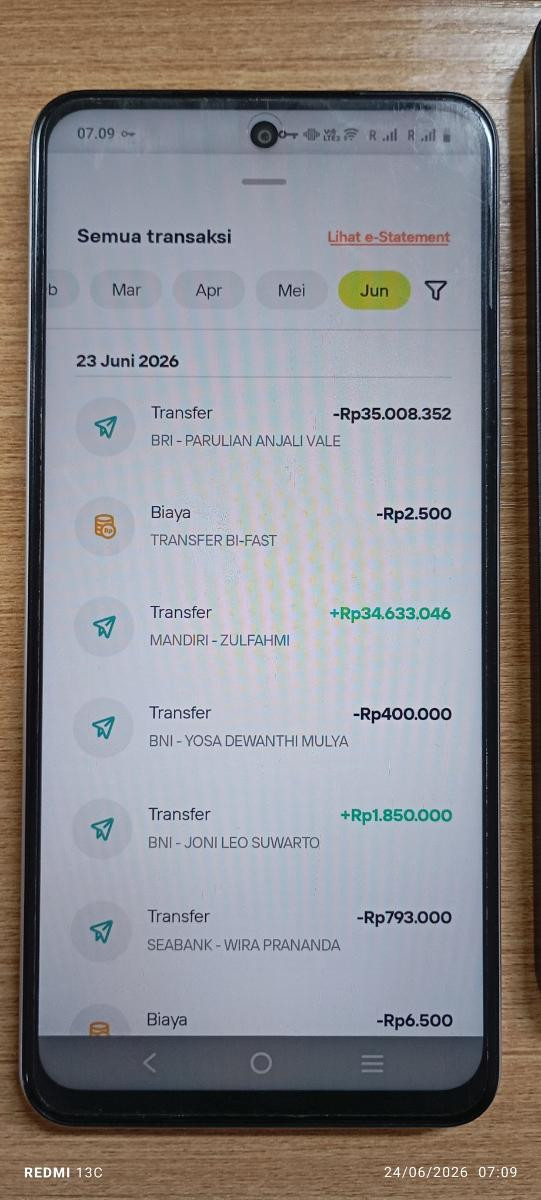Choose the Mei month chip
The image size is (541, 1200).
point(291,290)
